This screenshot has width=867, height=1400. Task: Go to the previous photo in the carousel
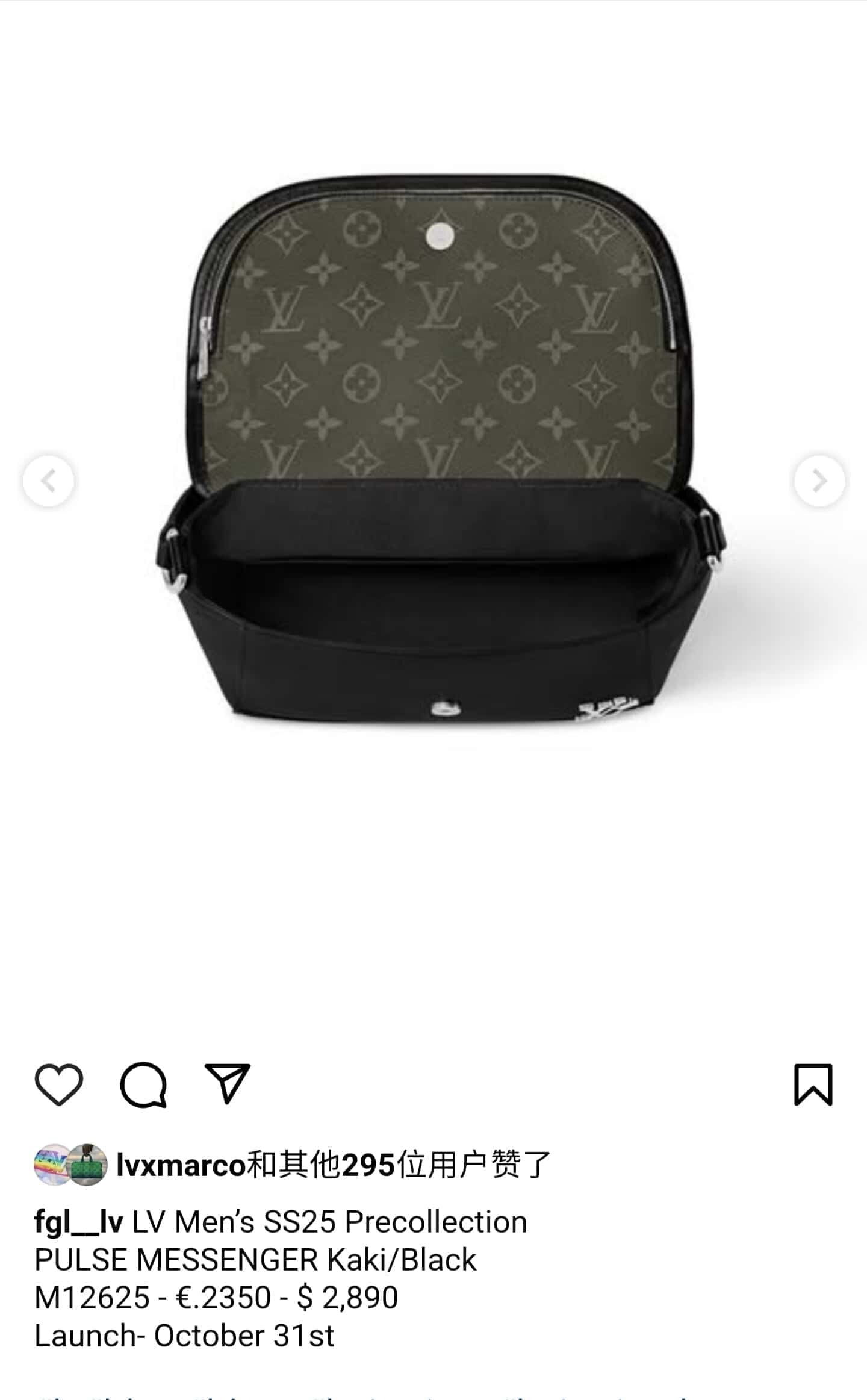point(48,481)
